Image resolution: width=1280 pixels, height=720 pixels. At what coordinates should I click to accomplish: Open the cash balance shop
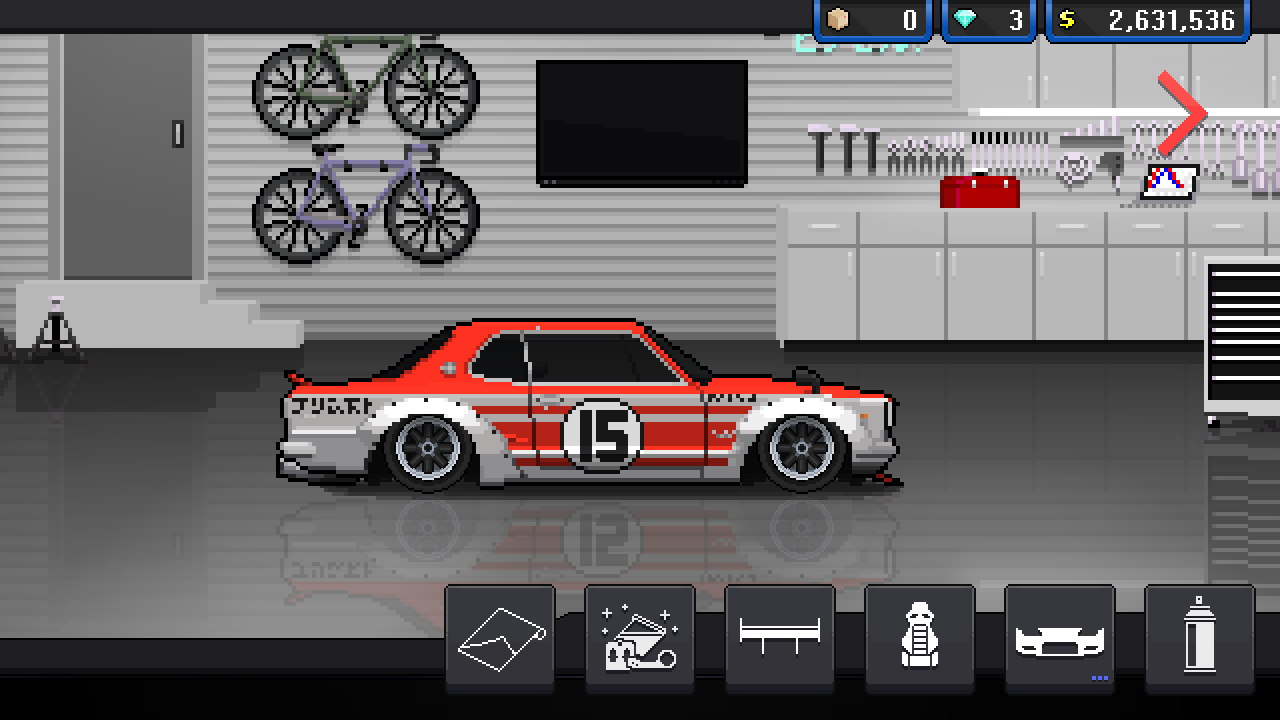pyautogui.click(x=1148, y=20)
